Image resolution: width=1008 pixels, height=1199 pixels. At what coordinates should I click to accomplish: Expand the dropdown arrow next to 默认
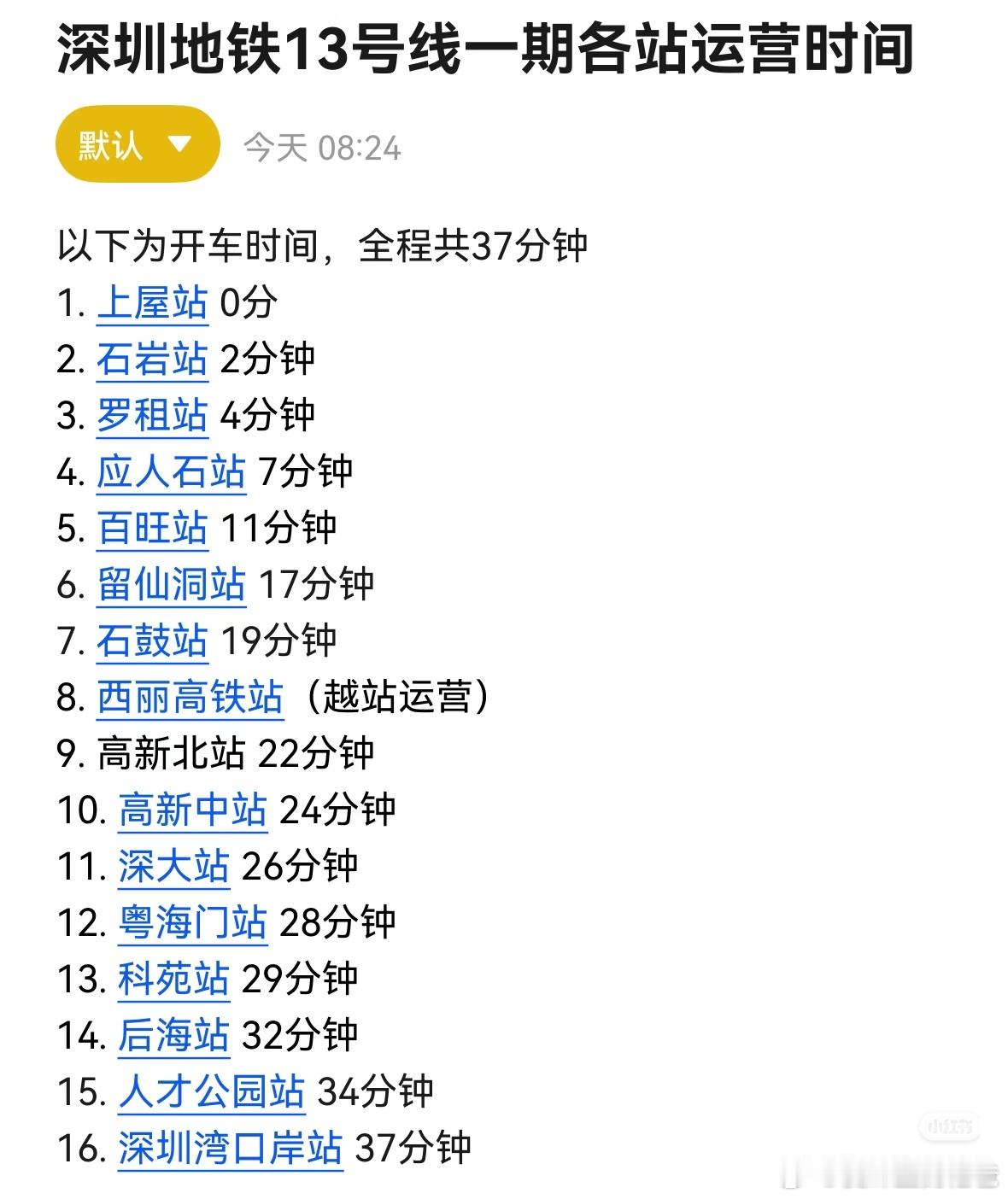click(181, 145)
